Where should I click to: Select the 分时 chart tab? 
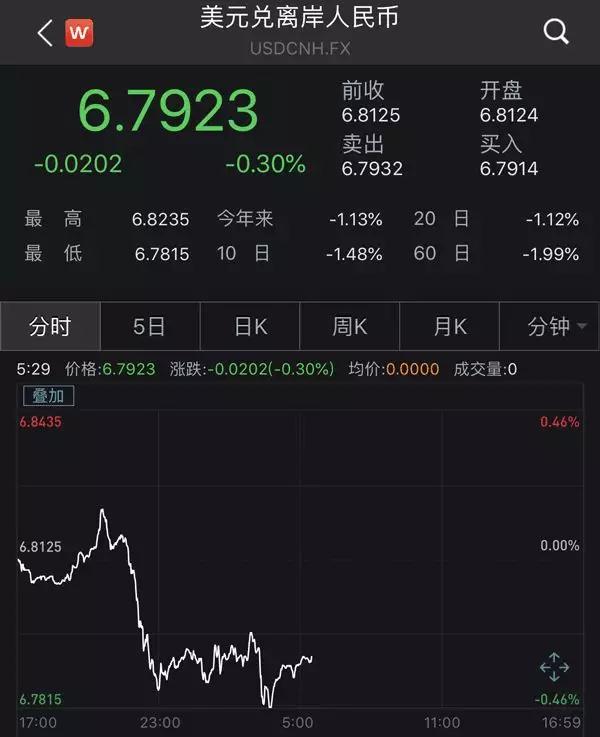click(50, 326)
